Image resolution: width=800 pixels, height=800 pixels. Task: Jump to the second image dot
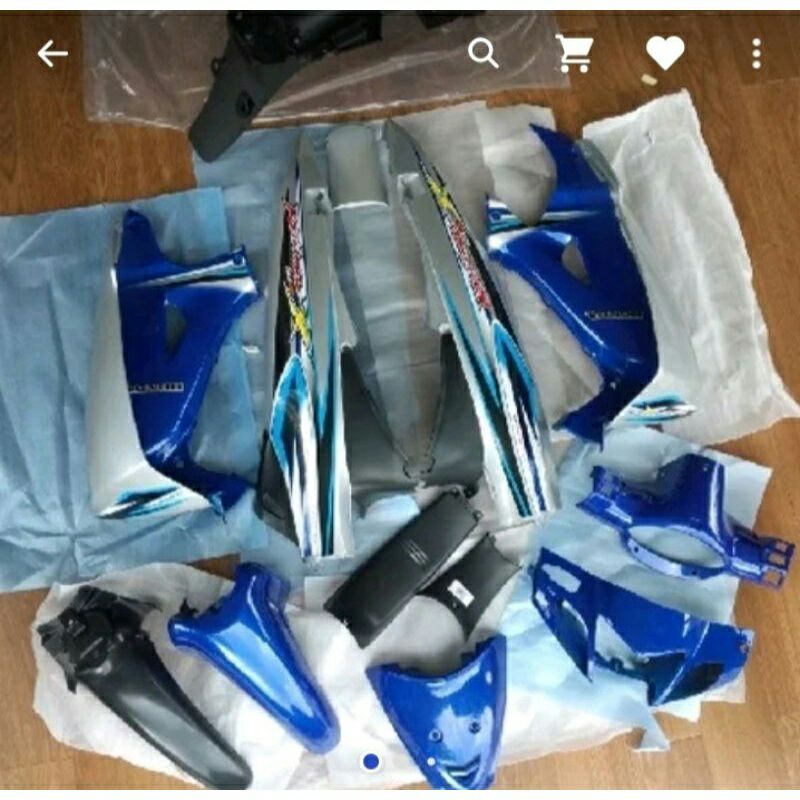tap(431, 762)
